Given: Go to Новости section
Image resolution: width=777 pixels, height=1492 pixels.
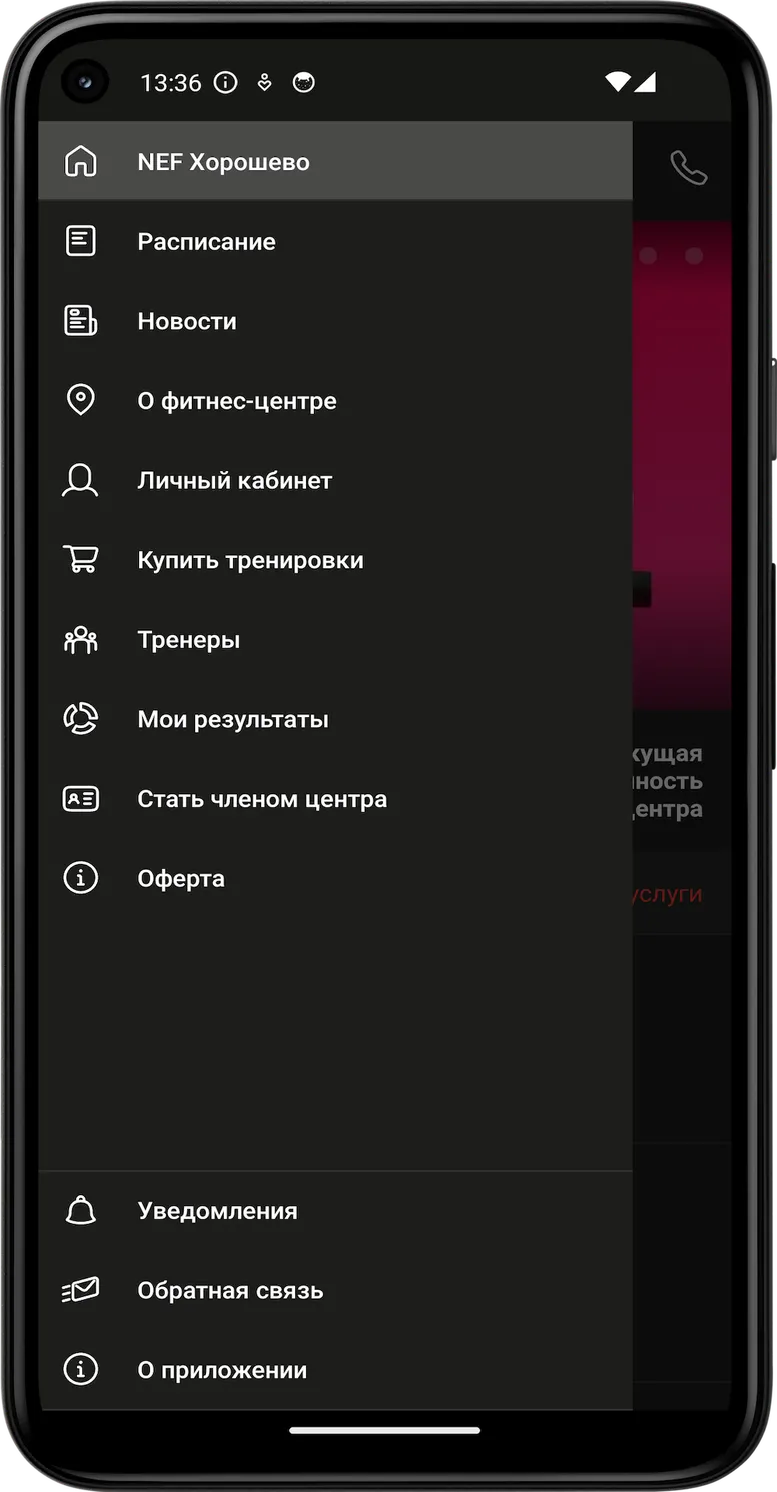Looking at the screenshot, I should [335, 321].
